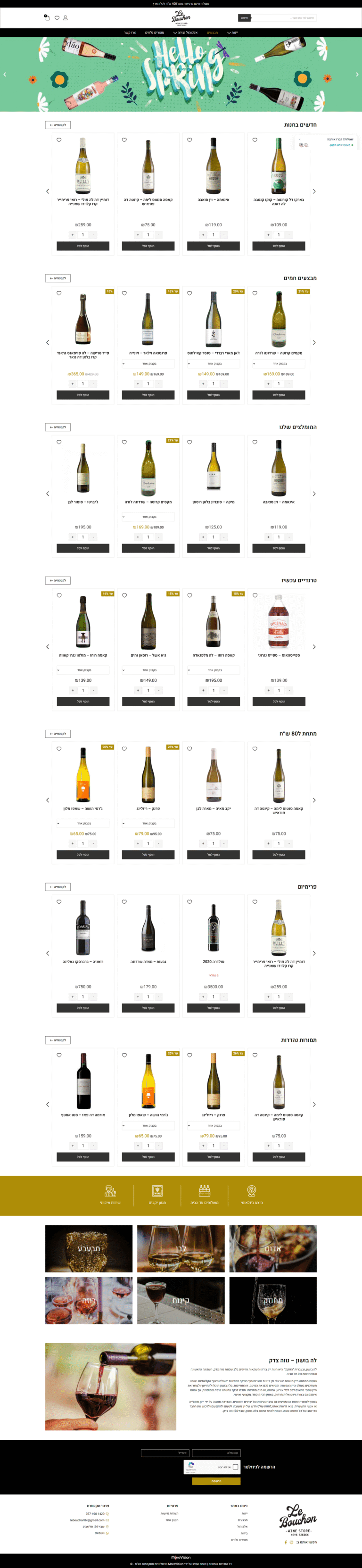Add אינאמה וין סואבה to cart in חדשים בחנות

point(213,246)
